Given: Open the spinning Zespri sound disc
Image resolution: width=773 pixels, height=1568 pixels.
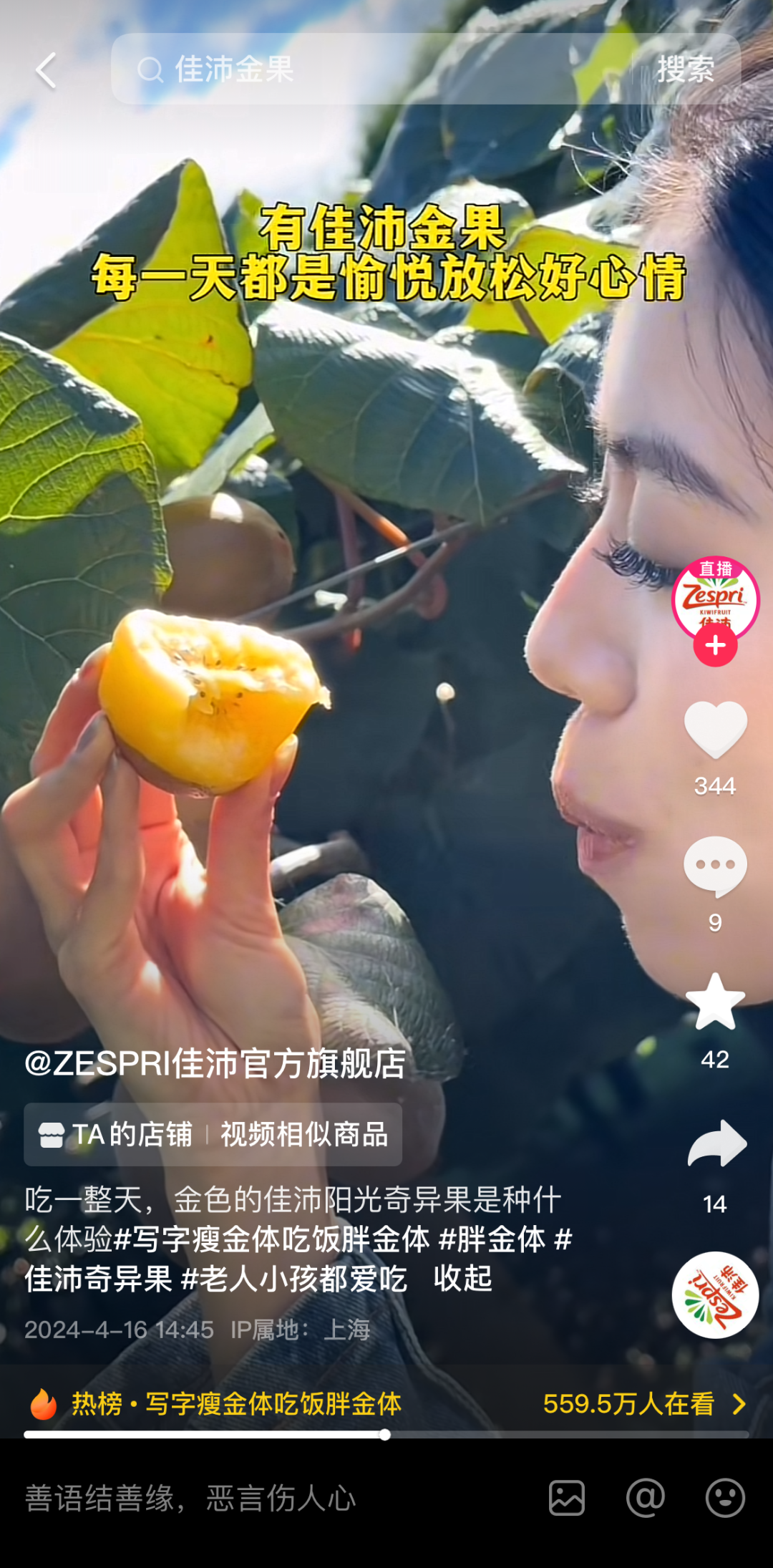Looking at the screenshot, I should point(715,1294).
